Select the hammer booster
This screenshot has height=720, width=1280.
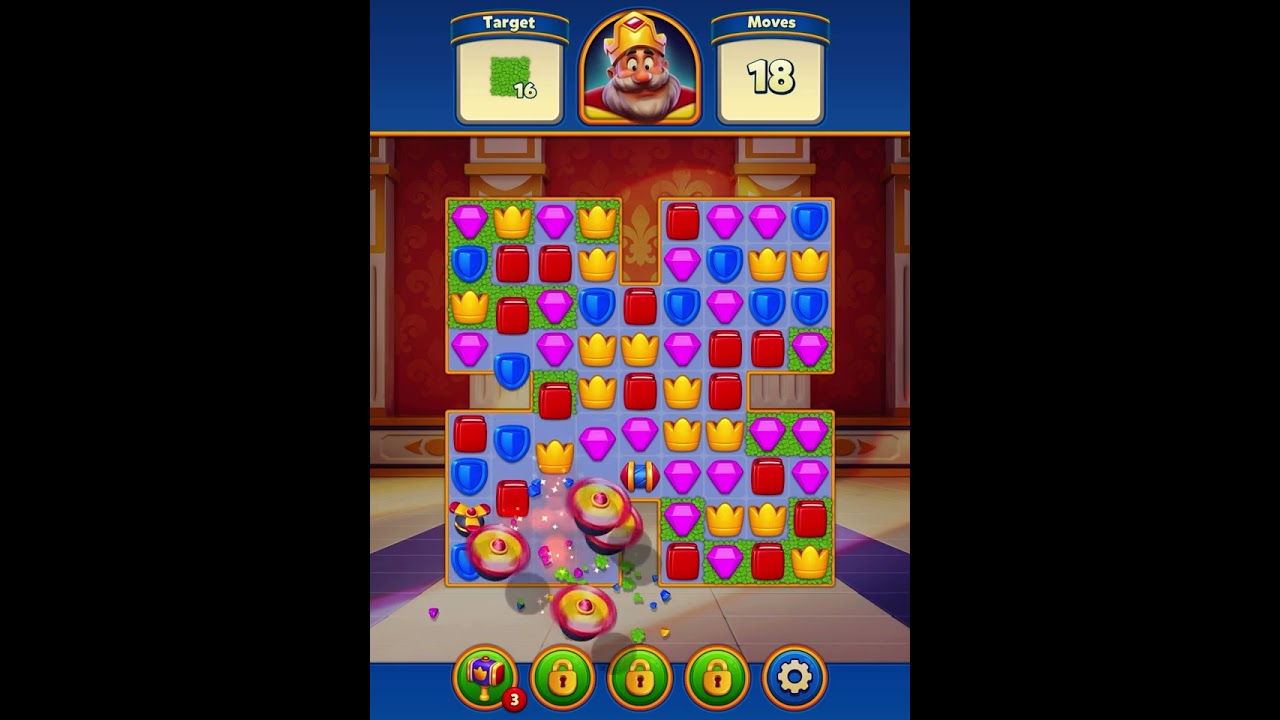[x=485, y=677]
